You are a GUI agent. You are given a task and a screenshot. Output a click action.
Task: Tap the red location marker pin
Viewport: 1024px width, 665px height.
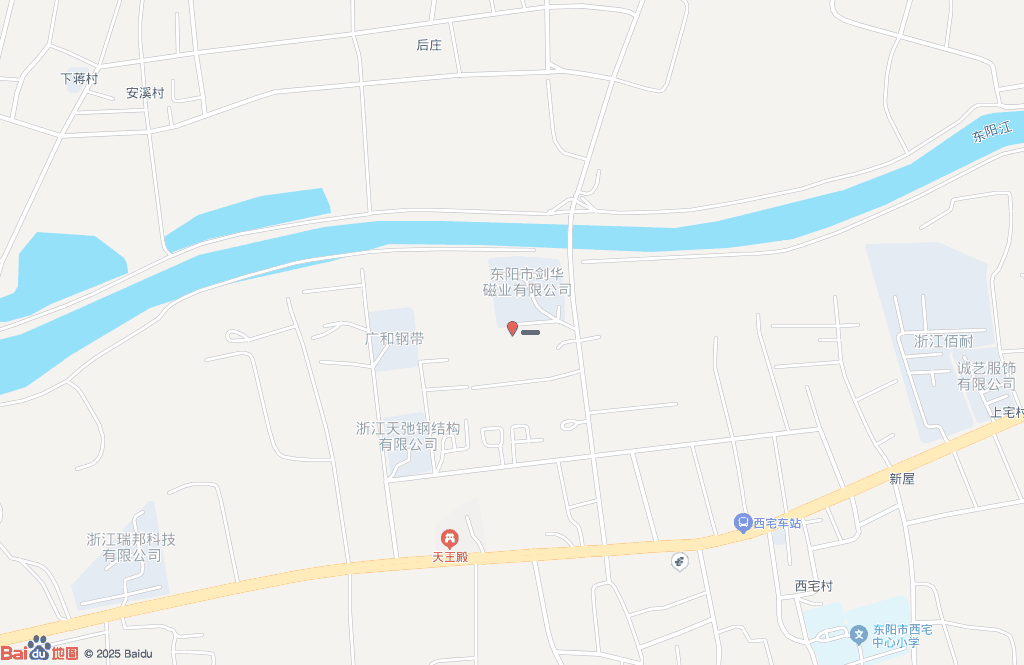(x=512, y=328)
